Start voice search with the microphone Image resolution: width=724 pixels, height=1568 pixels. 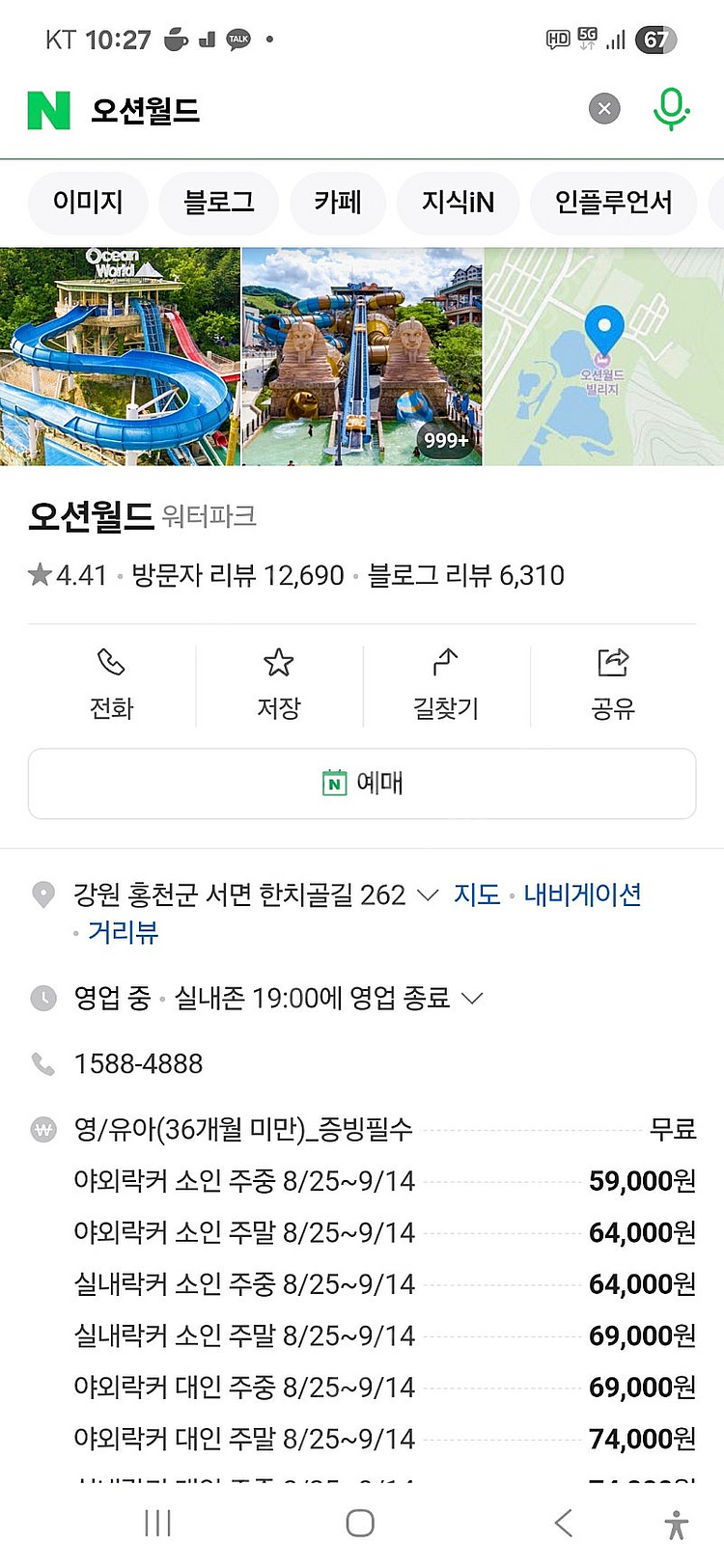tap(671, 109)
